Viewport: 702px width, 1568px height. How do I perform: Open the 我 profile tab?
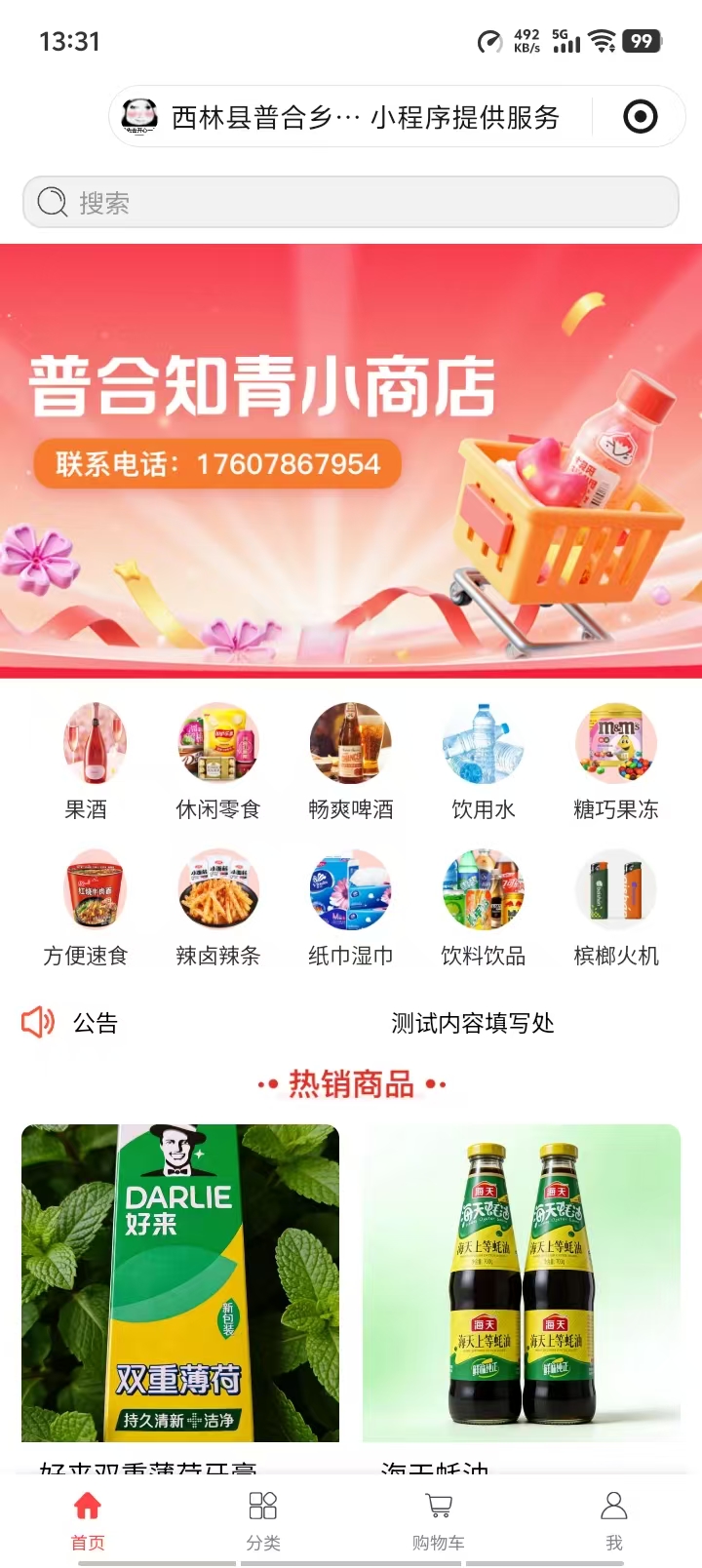coord(614,1519)
